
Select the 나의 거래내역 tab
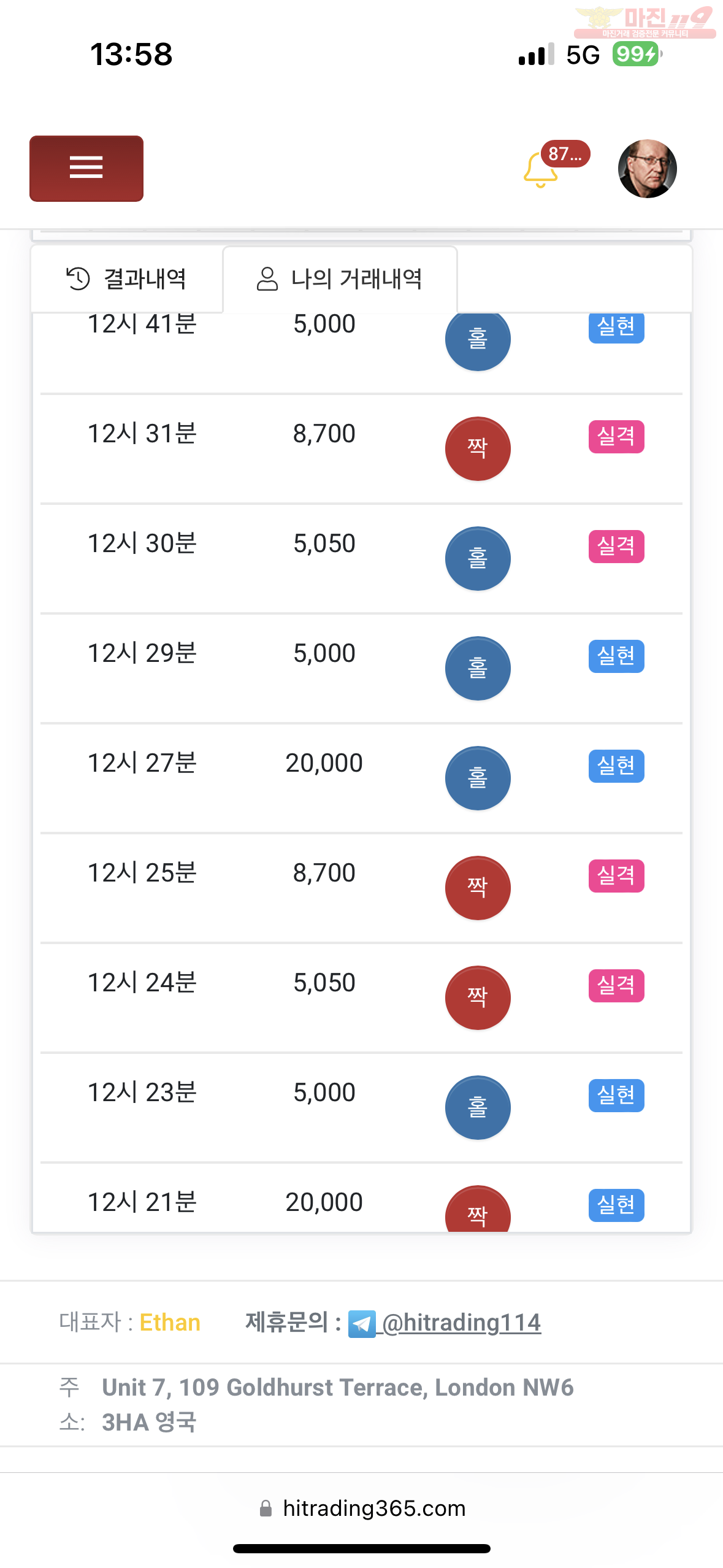[x=340, y=279]
